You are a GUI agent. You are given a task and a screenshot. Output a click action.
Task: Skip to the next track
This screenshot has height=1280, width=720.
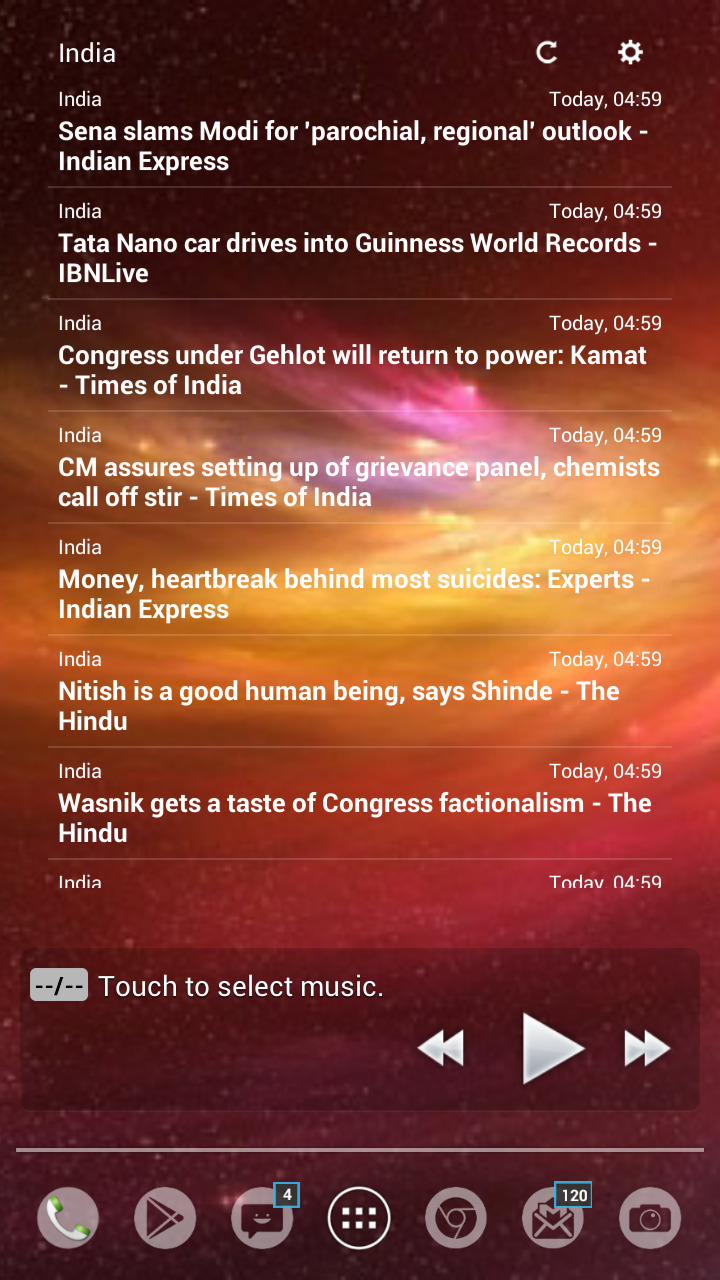[x=647, y=1048]
